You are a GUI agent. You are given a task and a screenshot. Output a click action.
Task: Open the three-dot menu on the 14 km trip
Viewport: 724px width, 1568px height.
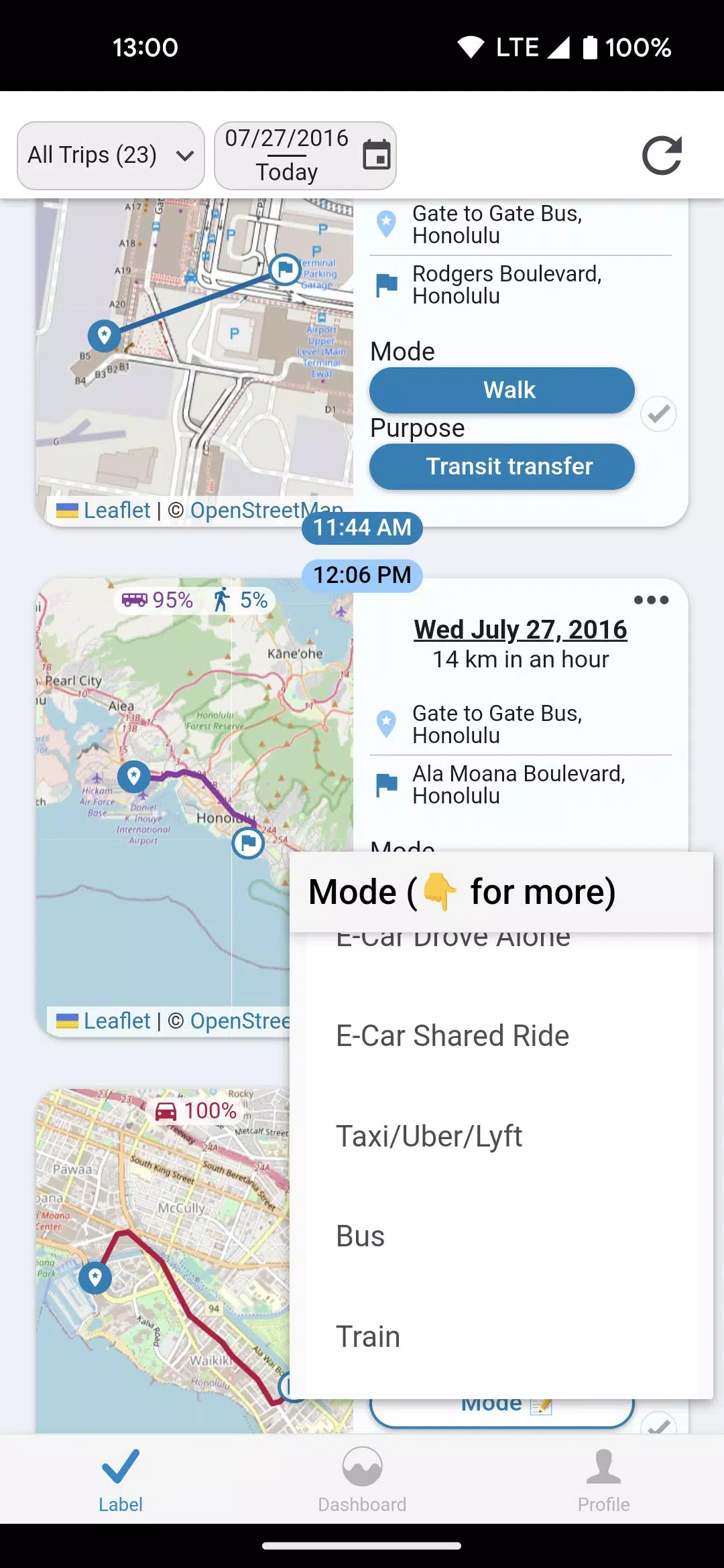tap(651, 600)
